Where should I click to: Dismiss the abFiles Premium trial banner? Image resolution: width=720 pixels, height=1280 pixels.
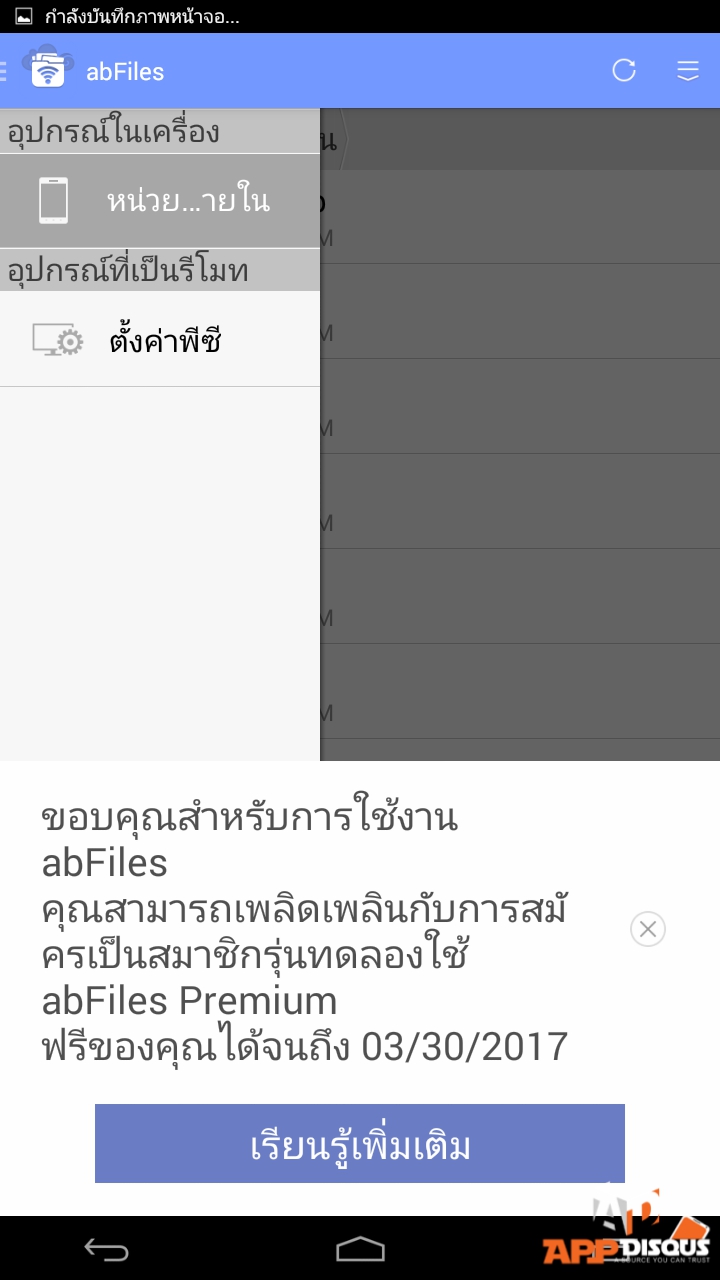[x=648, y=929]
